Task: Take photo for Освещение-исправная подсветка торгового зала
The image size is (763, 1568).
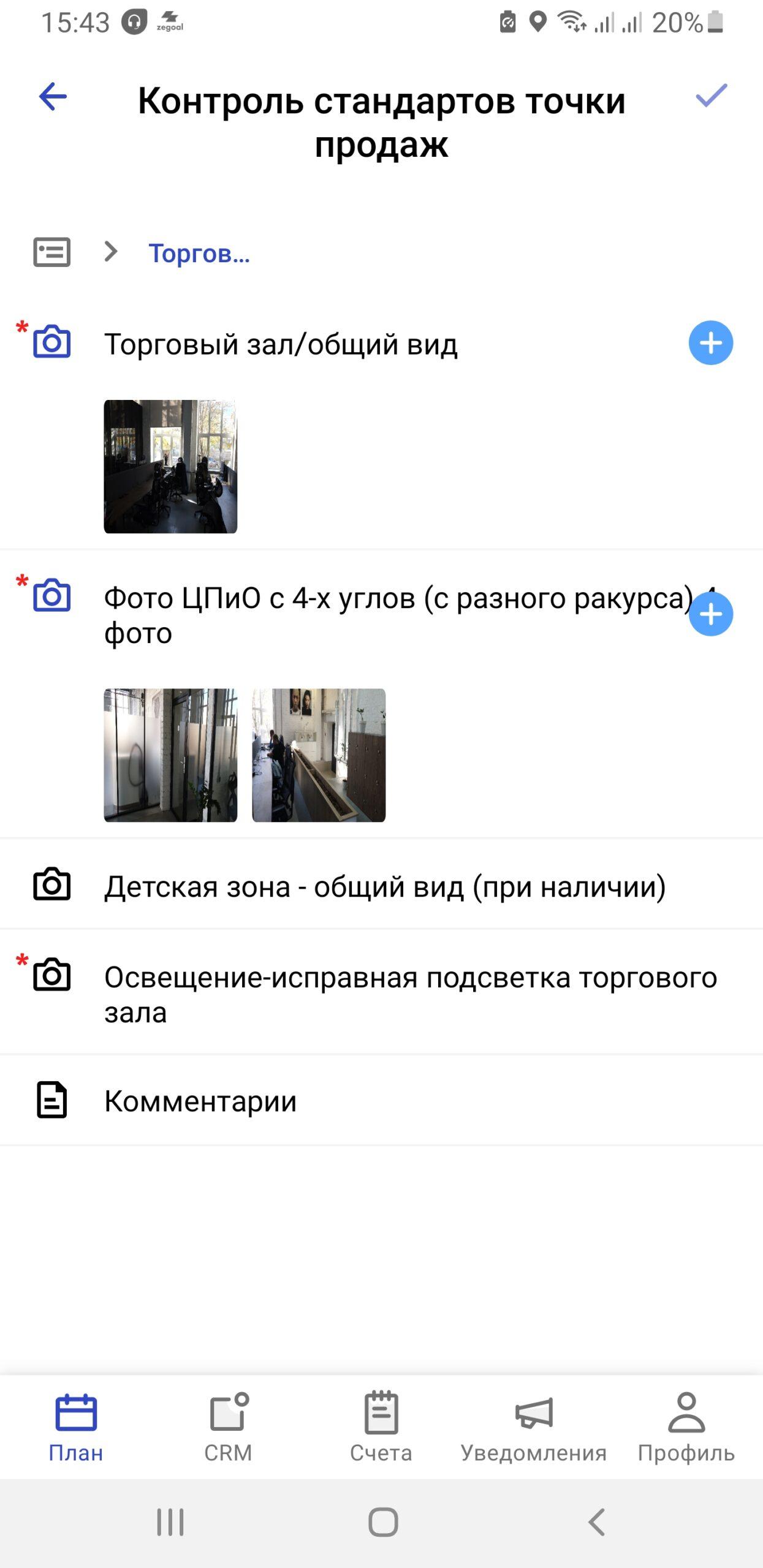Action: 51,974
